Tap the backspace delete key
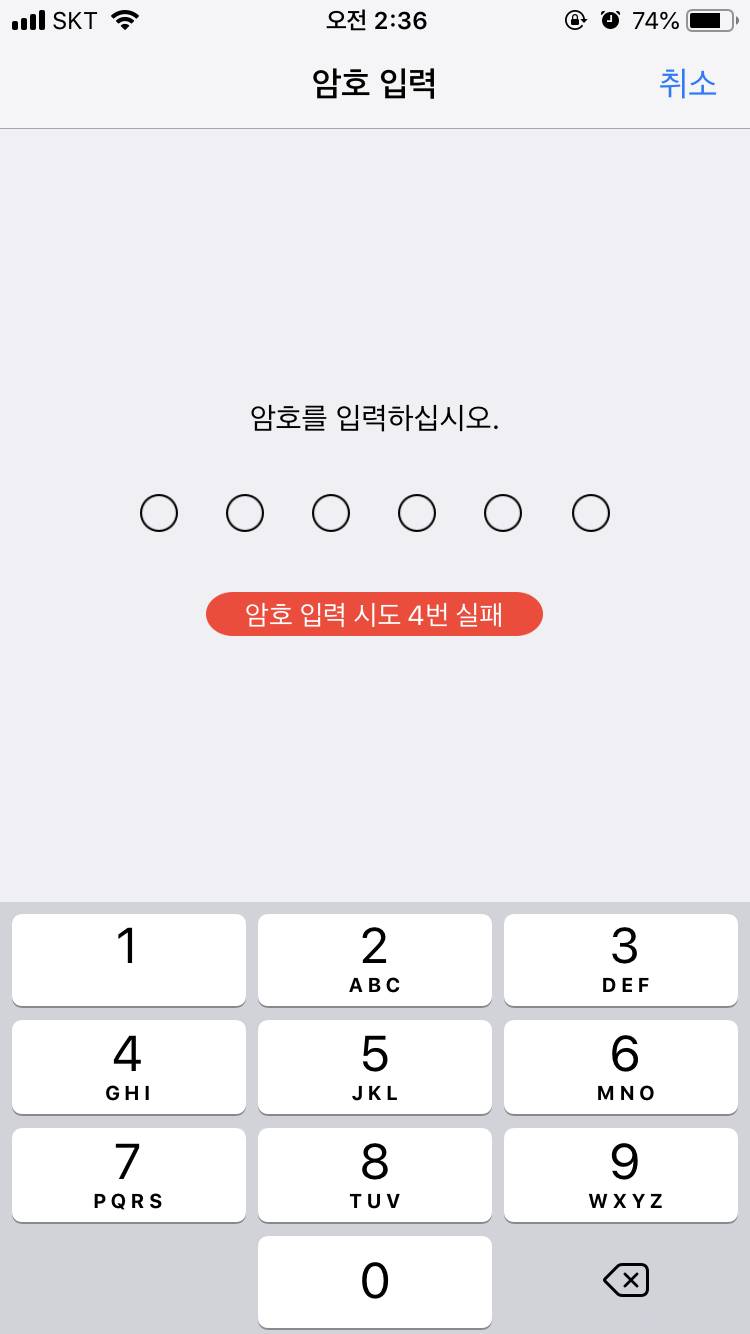The height and width of the screenshot is (1334, 750). [x=624, y=1281]
